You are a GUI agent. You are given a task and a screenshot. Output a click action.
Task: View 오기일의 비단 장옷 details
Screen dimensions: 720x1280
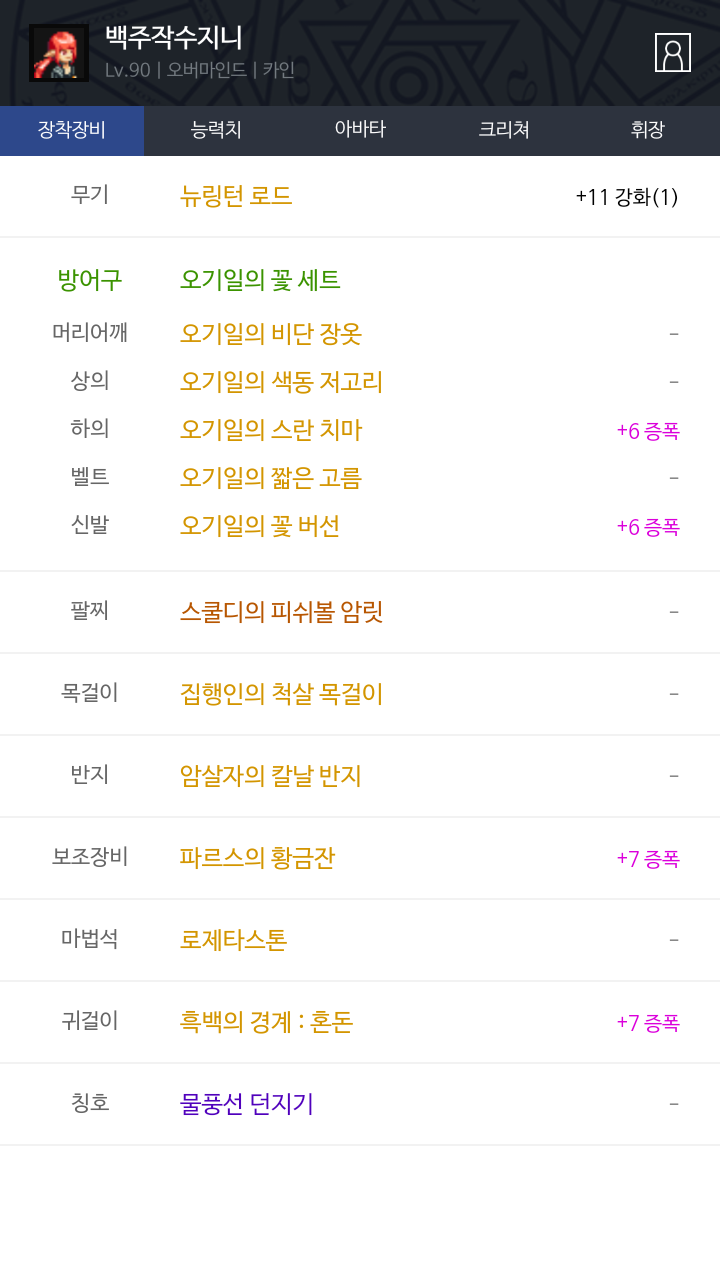(271, 333)
